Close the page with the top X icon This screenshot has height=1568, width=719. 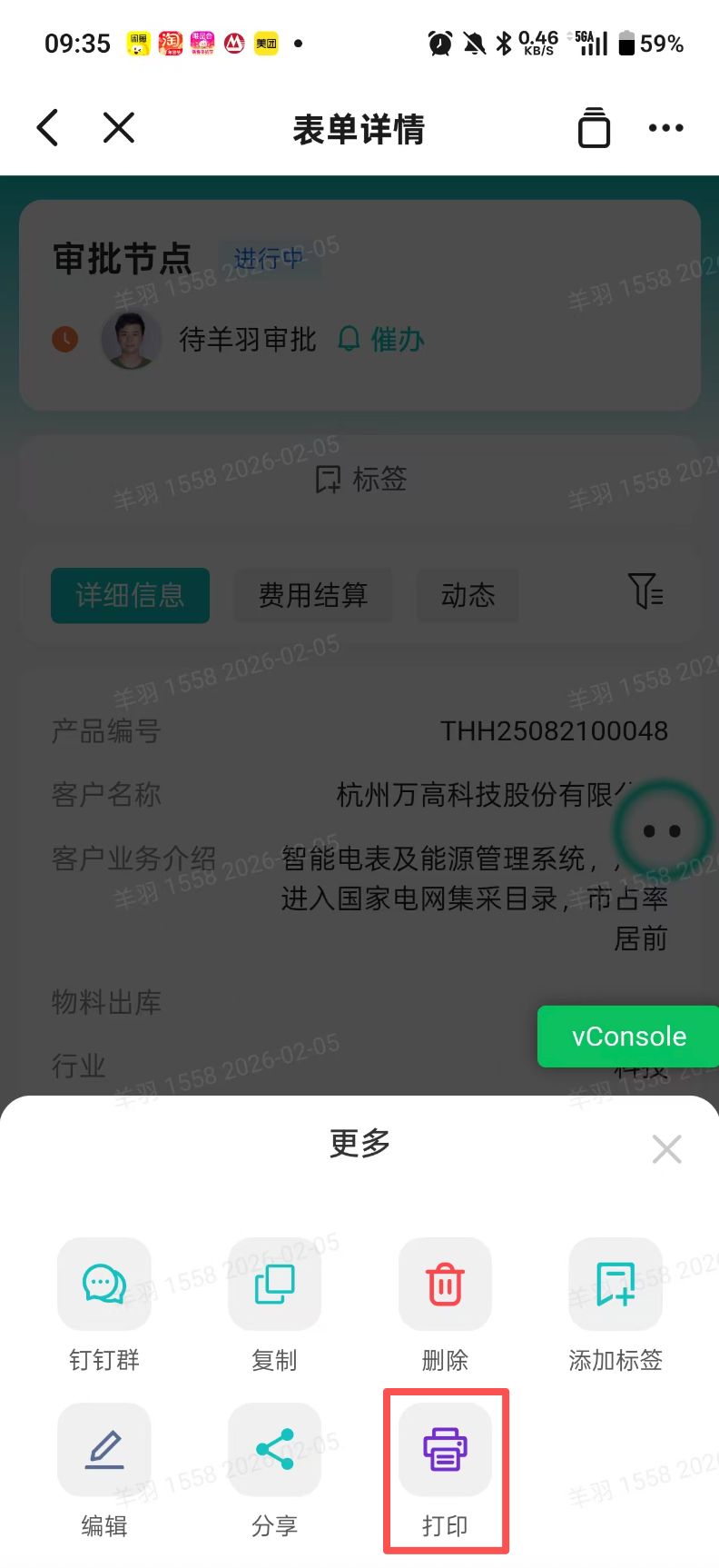click(119, 128)
